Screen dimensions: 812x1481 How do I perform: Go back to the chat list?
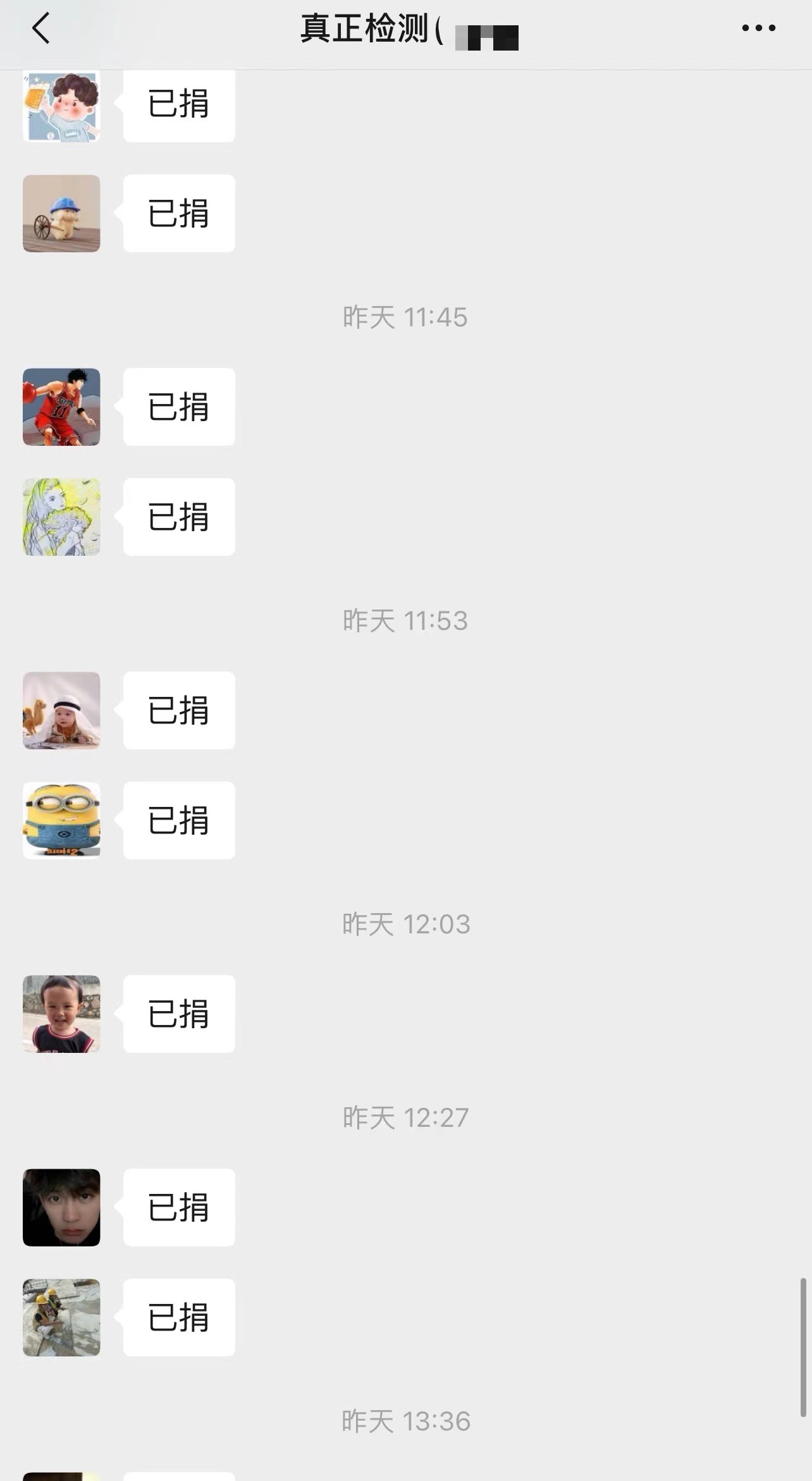pyautogui.click(x=41, y=29)
